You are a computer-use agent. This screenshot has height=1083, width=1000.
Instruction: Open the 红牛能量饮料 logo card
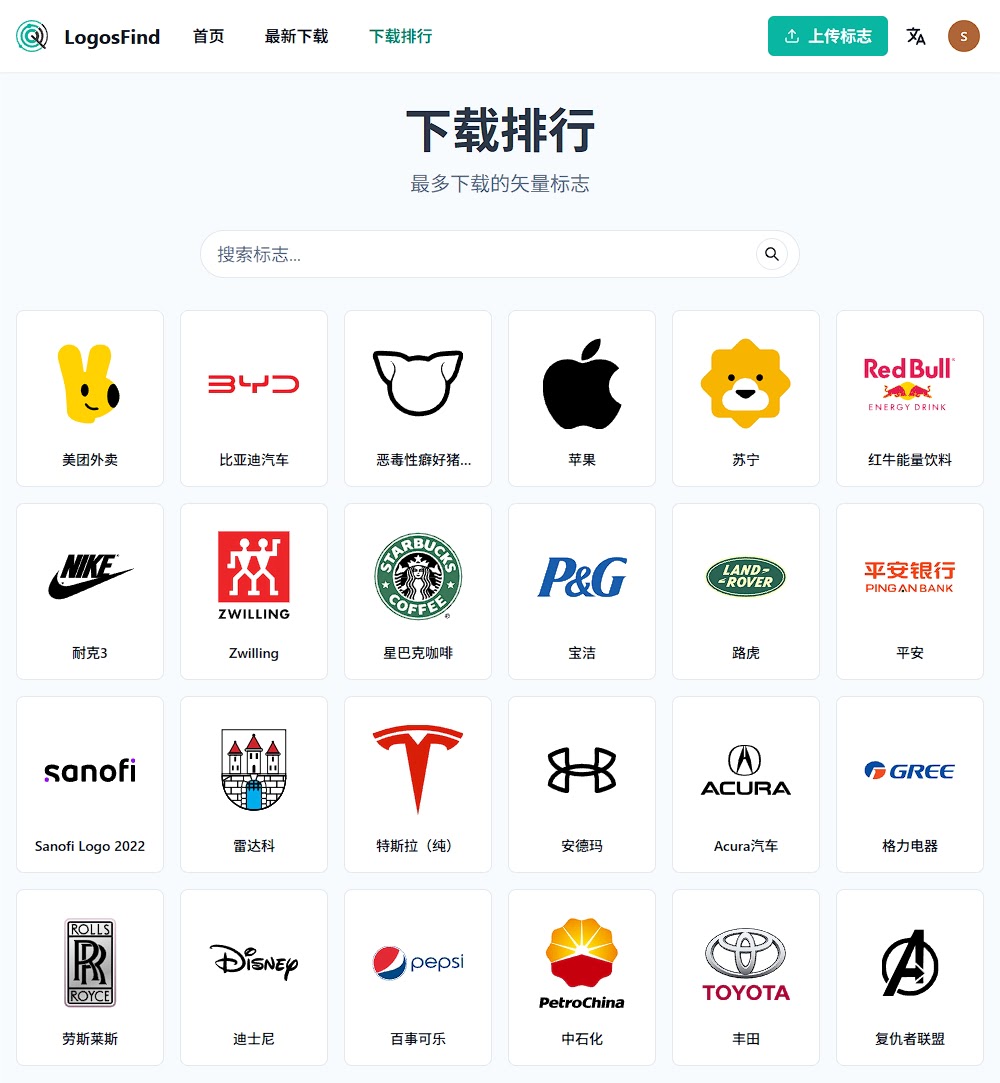(x=910, y=398)
